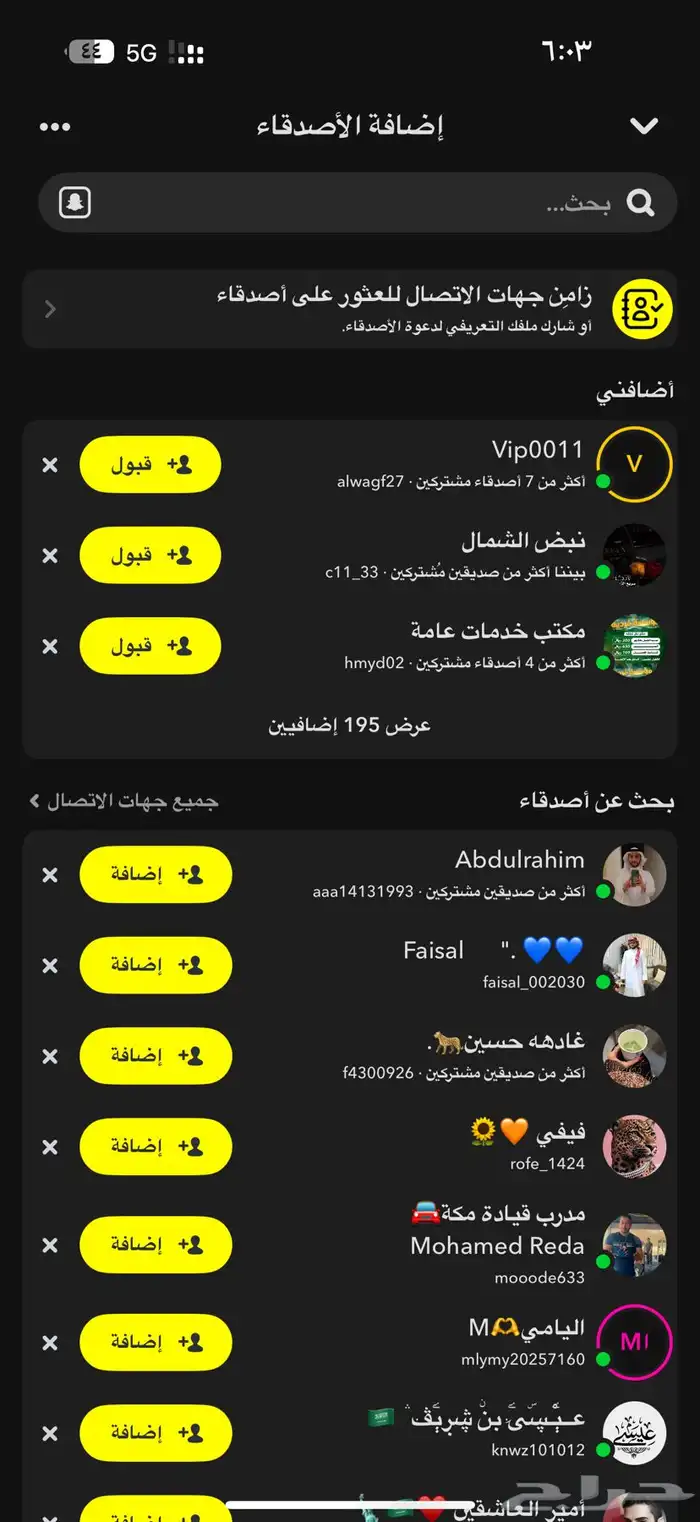Dismiss the request from مكتب خدمات عامة

coord(50,646)
